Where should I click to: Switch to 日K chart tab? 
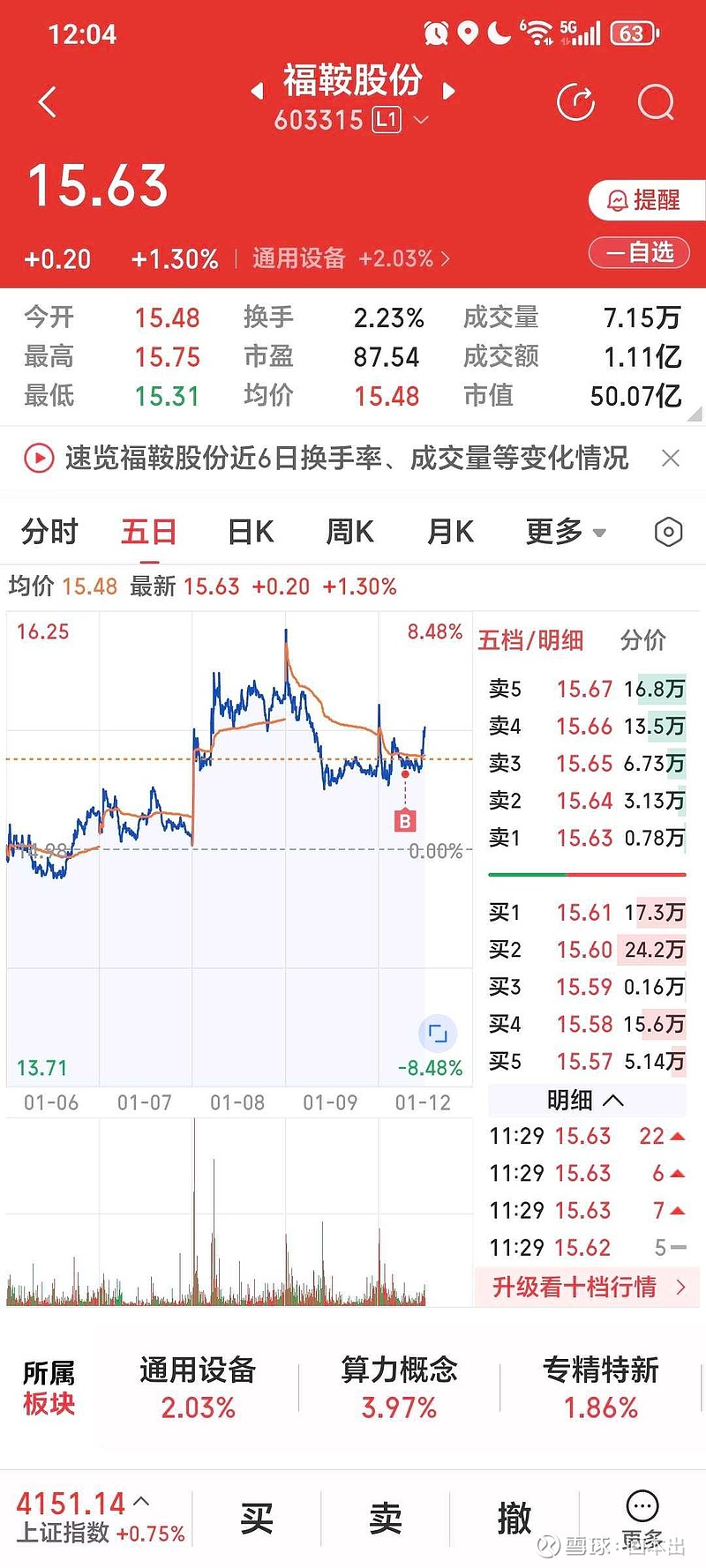coord(251,532)
